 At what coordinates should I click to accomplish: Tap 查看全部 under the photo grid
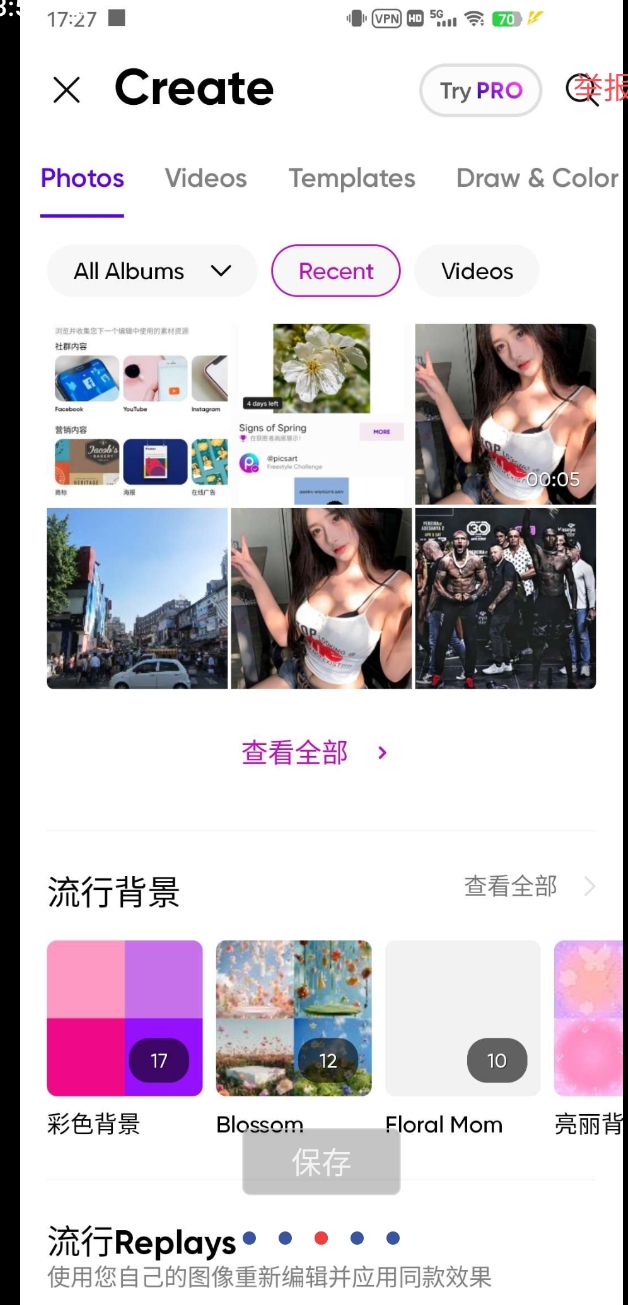point(314,752)
